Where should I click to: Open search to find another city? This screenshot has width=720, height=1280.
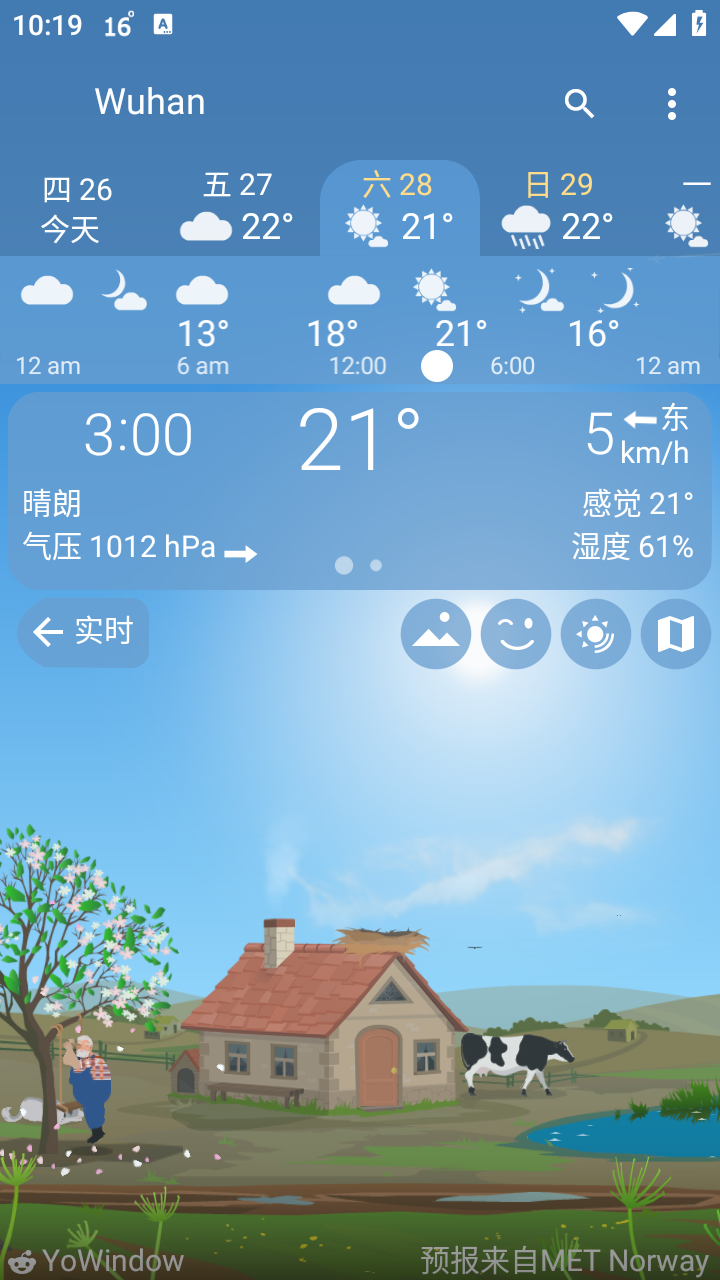click(x=580, y=103)
